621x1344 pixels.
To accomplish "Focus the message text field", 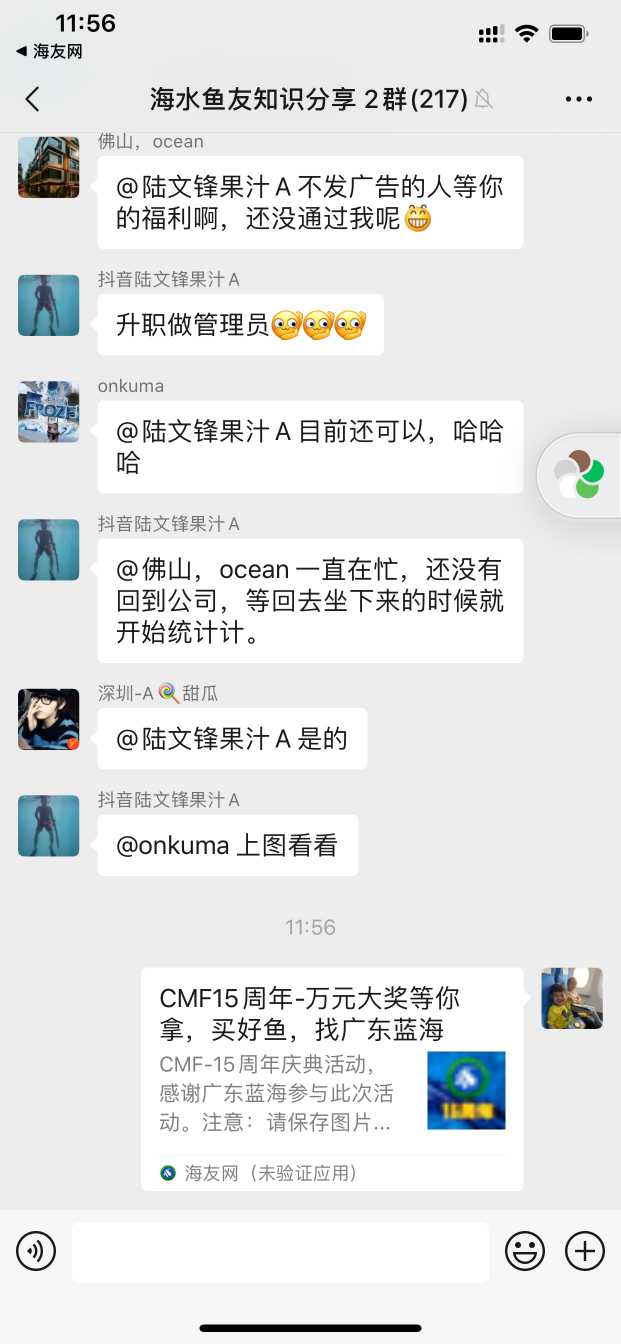I will 280,1251.
